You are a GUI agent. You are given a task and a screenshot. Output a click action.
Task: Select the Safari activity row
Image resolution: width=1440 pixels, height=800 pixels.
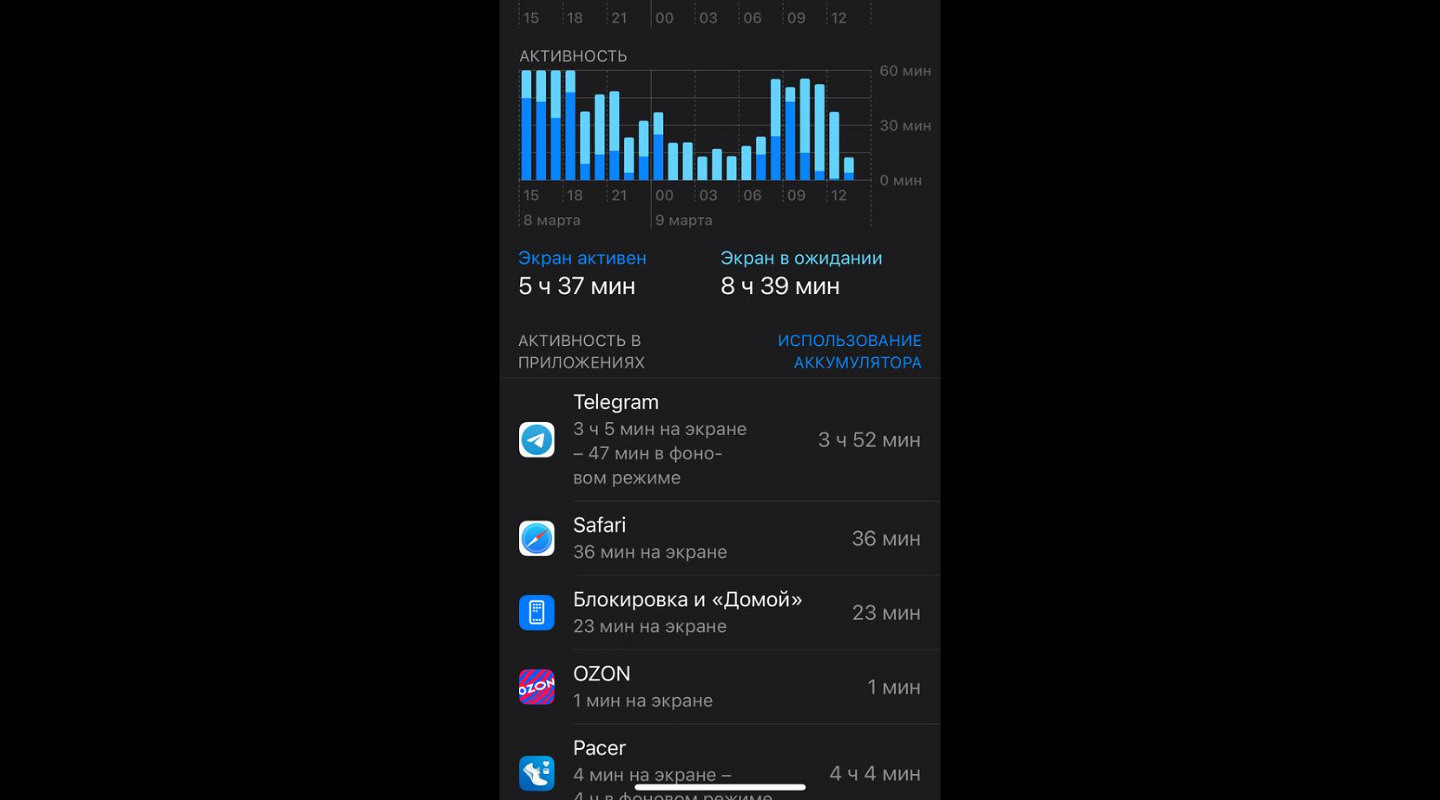coord(720,538)
